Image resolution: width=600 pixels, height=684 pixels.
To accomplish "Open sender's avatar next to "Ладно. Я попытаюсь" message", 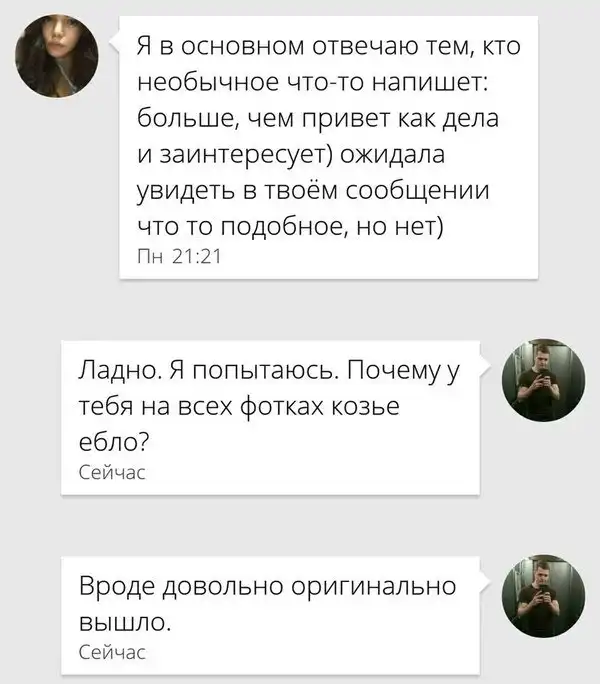I will point(540,380).
